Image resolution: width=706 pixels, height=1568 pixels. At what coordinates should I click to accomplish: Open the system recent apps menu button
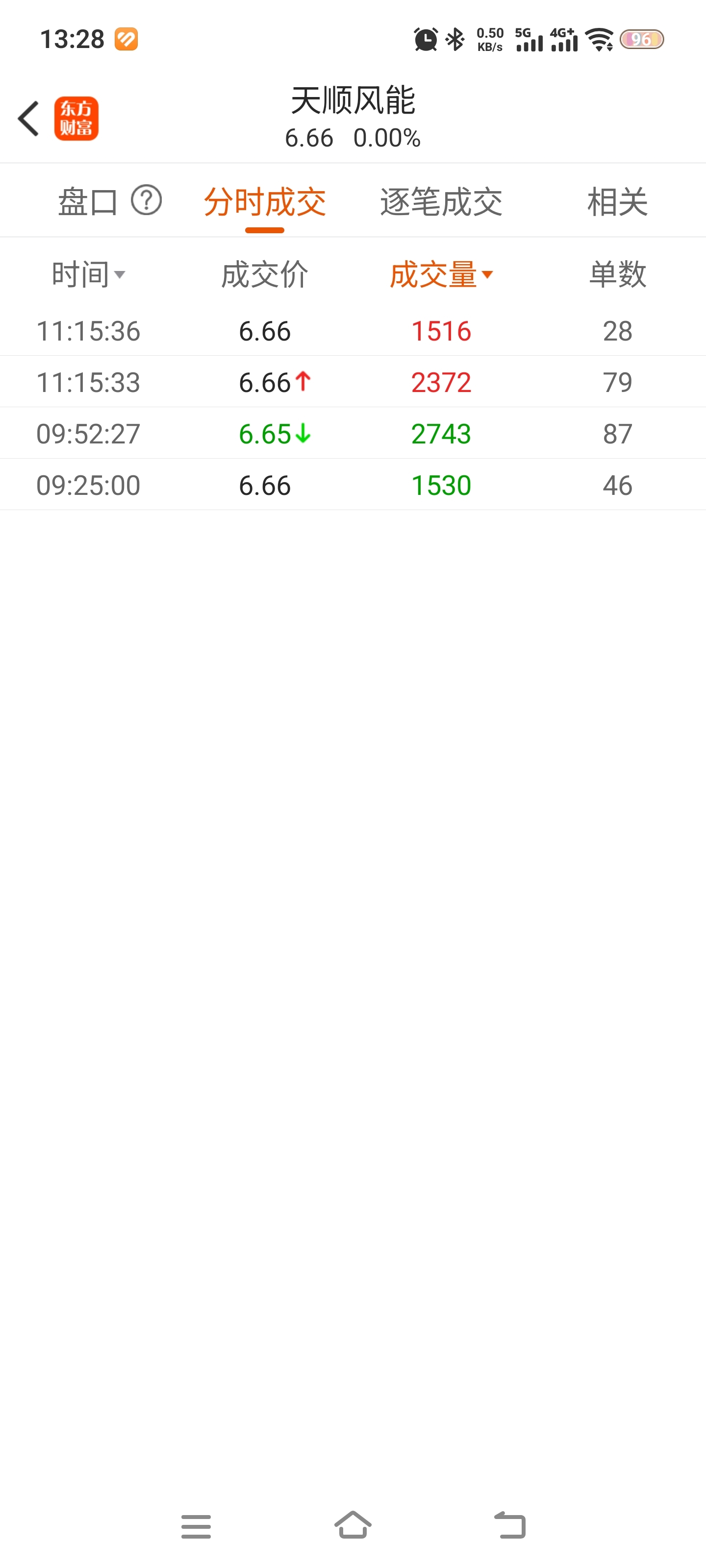[196, 1526]
